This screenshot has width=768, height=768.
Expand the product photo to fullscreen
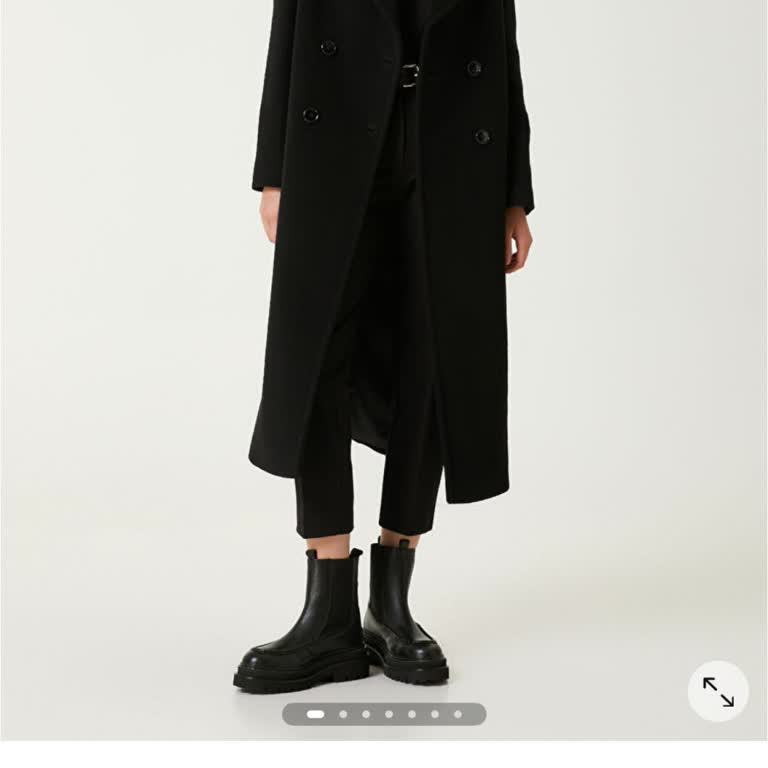[x=718, y=691]
